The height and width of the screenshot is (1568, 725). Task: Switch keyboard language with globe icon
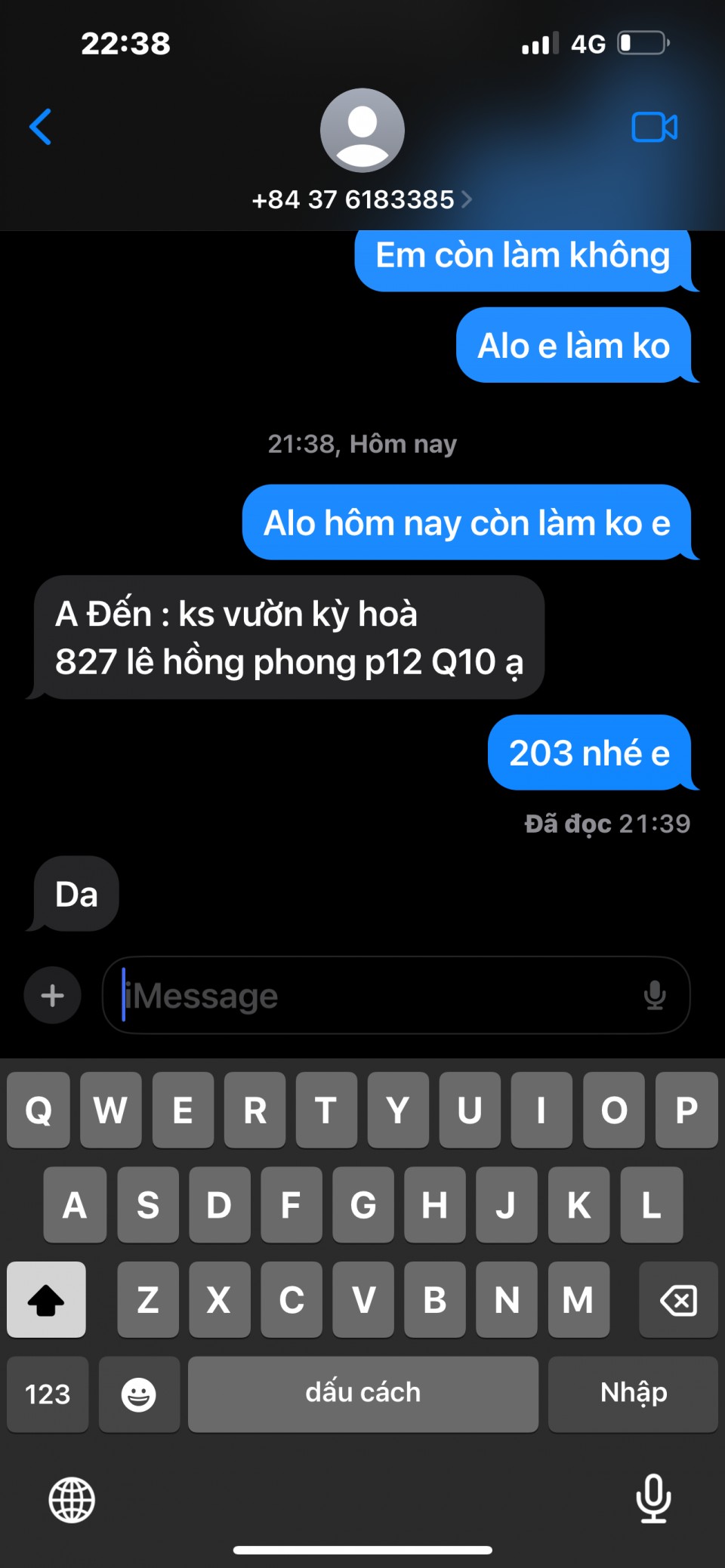(72, 1499)
